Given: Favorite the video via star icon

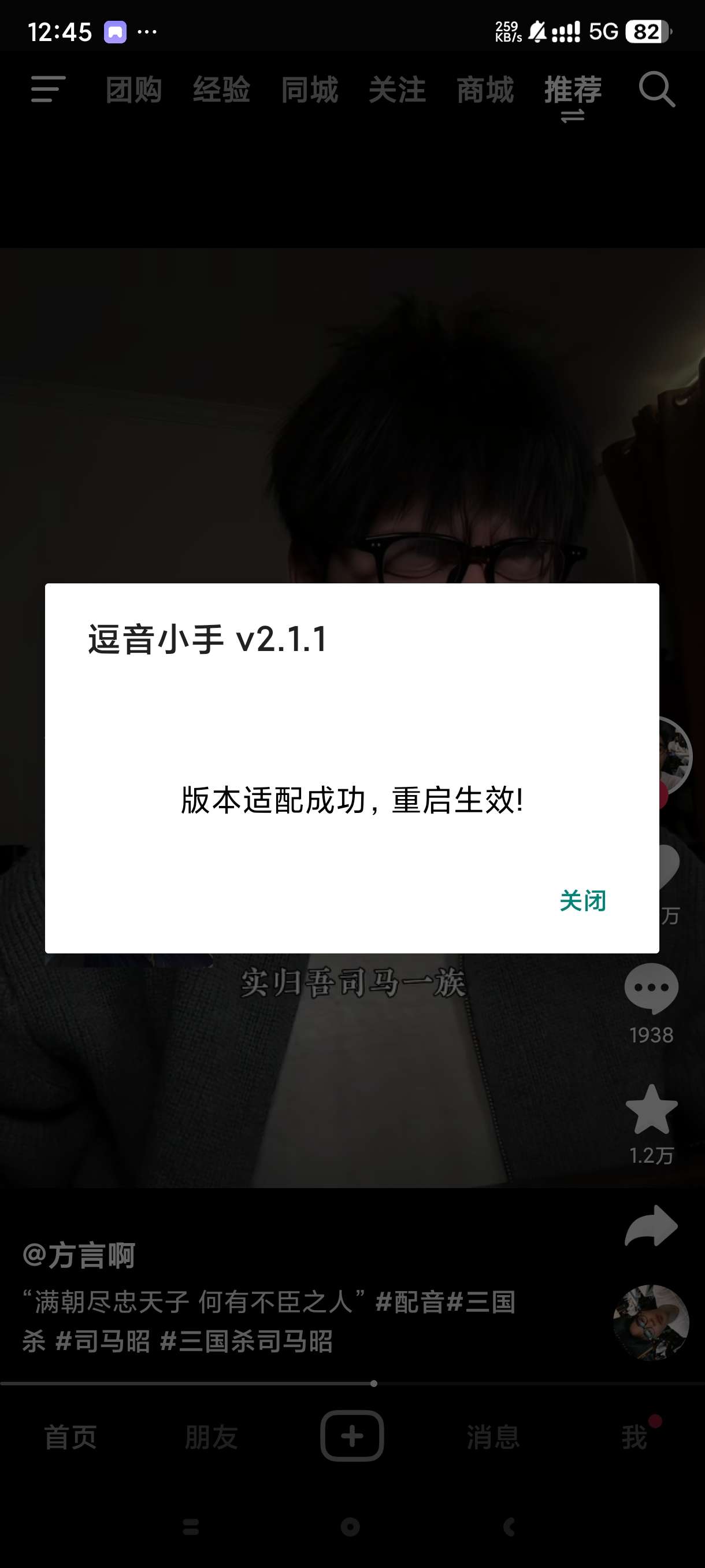Looking at the screenshot, I should (x=651, y=1110).
